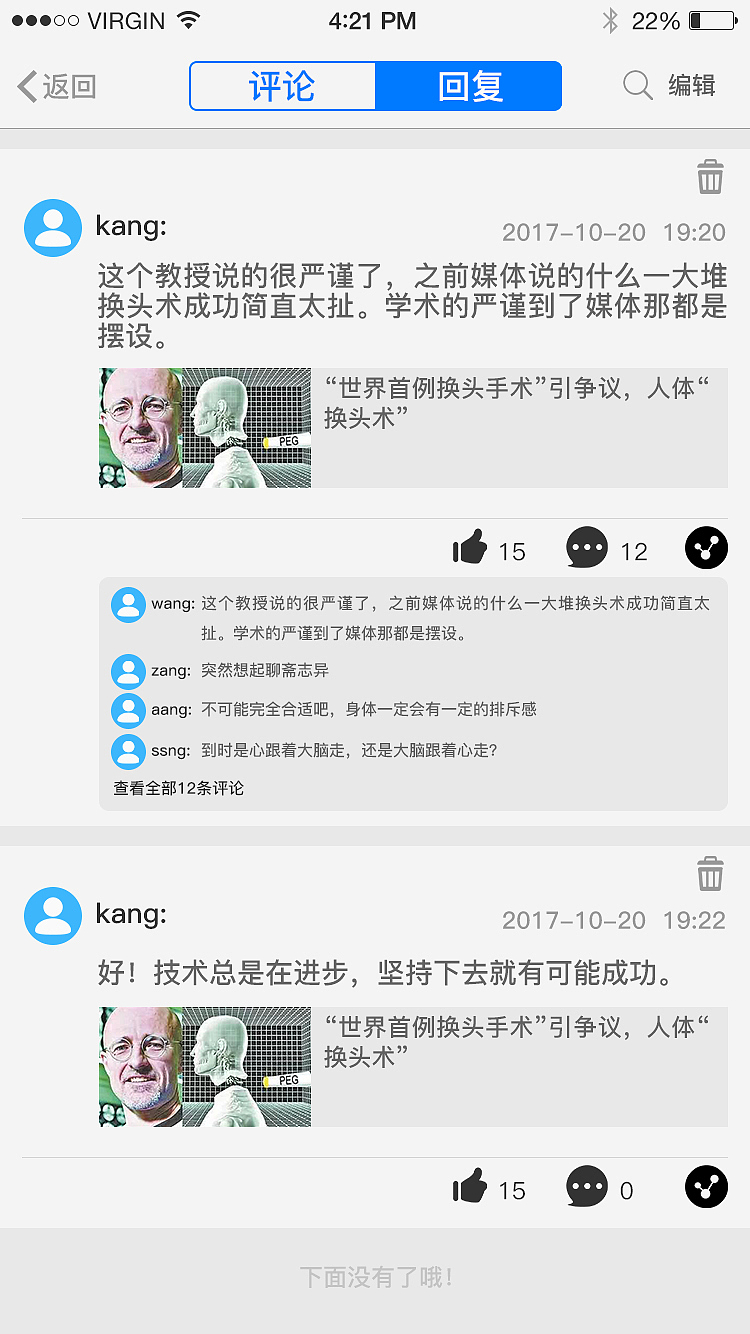Open kang's avatar on the 19:20 comment
Screen dimensions: 750x1334
(53, 228)
